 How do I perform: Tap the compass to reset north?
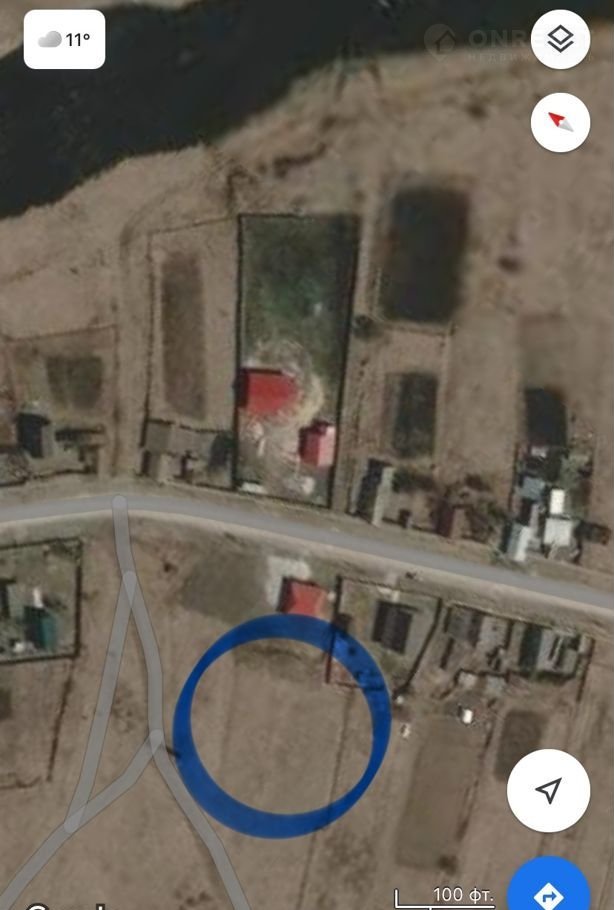click(560, 122)
